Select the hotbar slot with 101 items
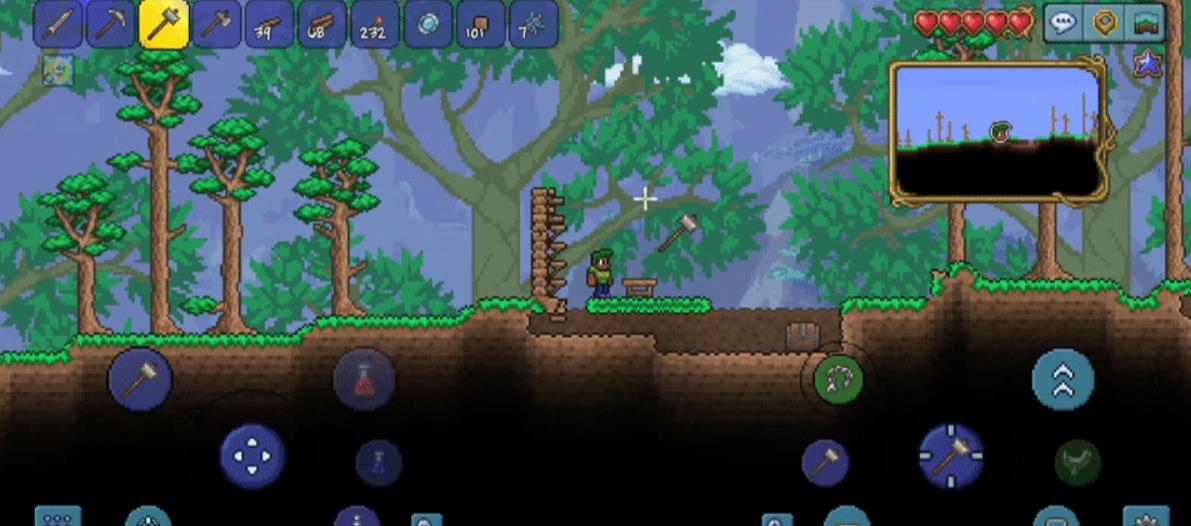This screenshot has width=1191, height=526. [x=481, y=25]
